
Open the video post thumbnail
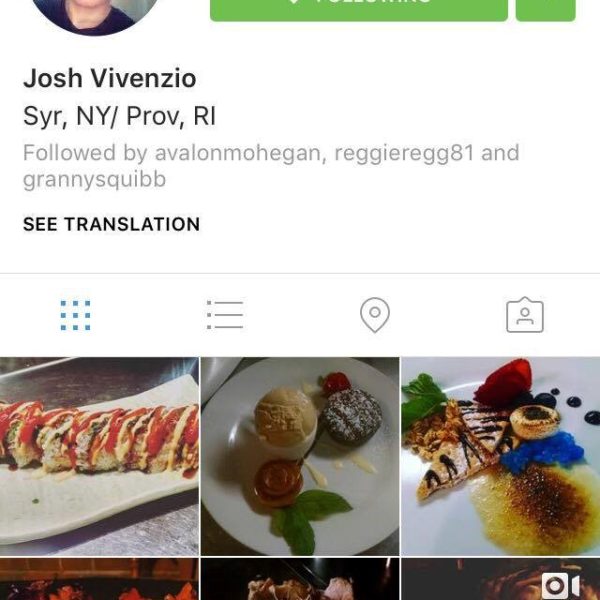click(x=501, y=580)
